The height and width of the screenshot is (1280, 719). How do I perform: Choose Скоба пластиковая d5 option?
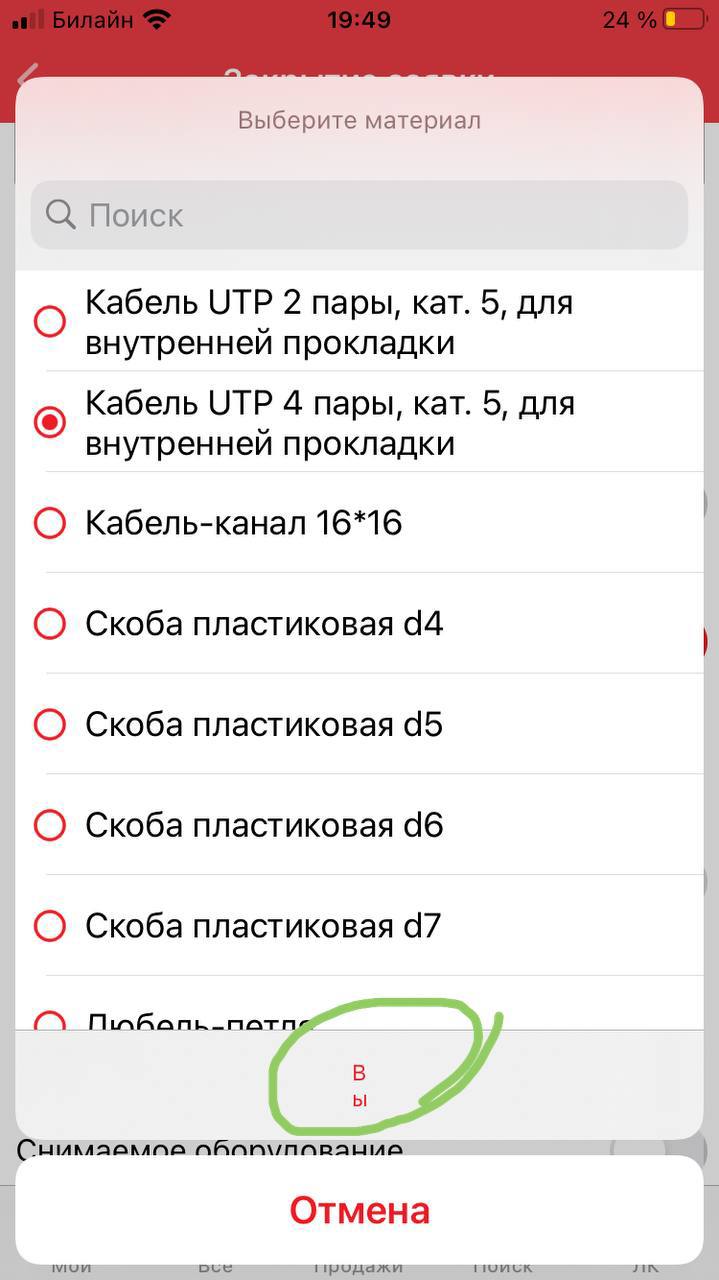tap(359, 724)
